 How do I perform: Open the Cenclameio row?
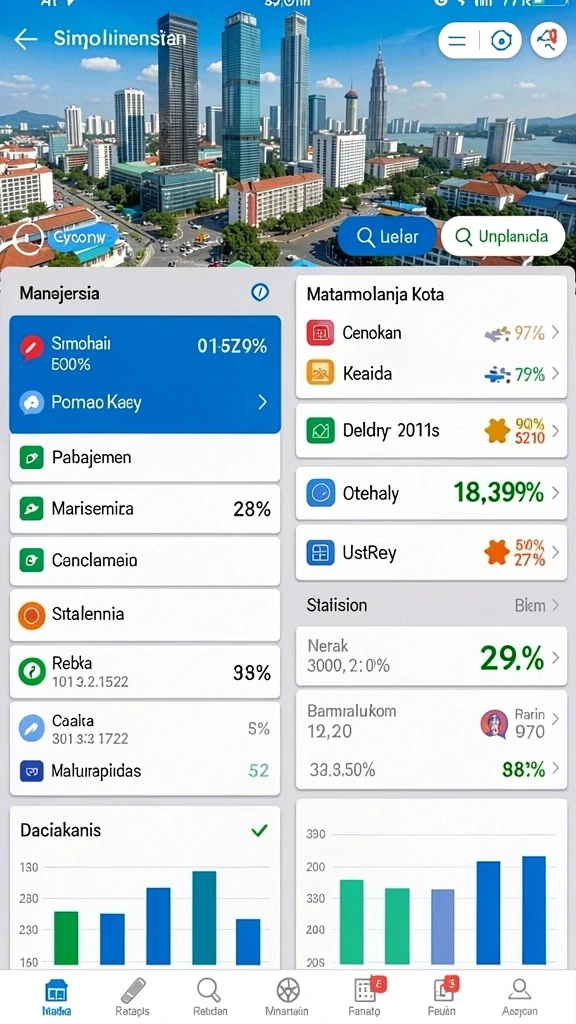click(145, 560)
